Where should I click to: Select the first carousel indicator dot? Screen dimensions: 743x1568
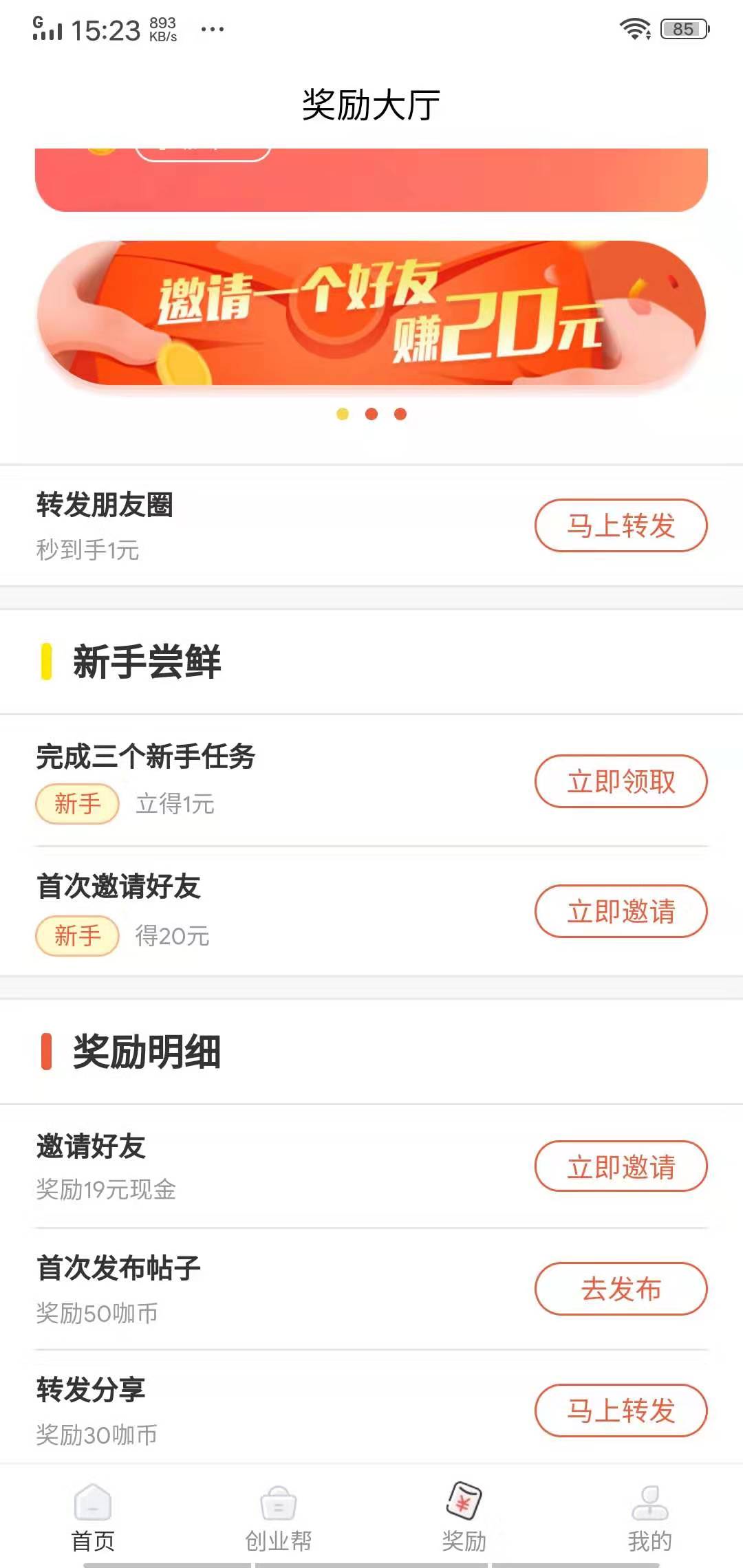[x=342, y=413]
